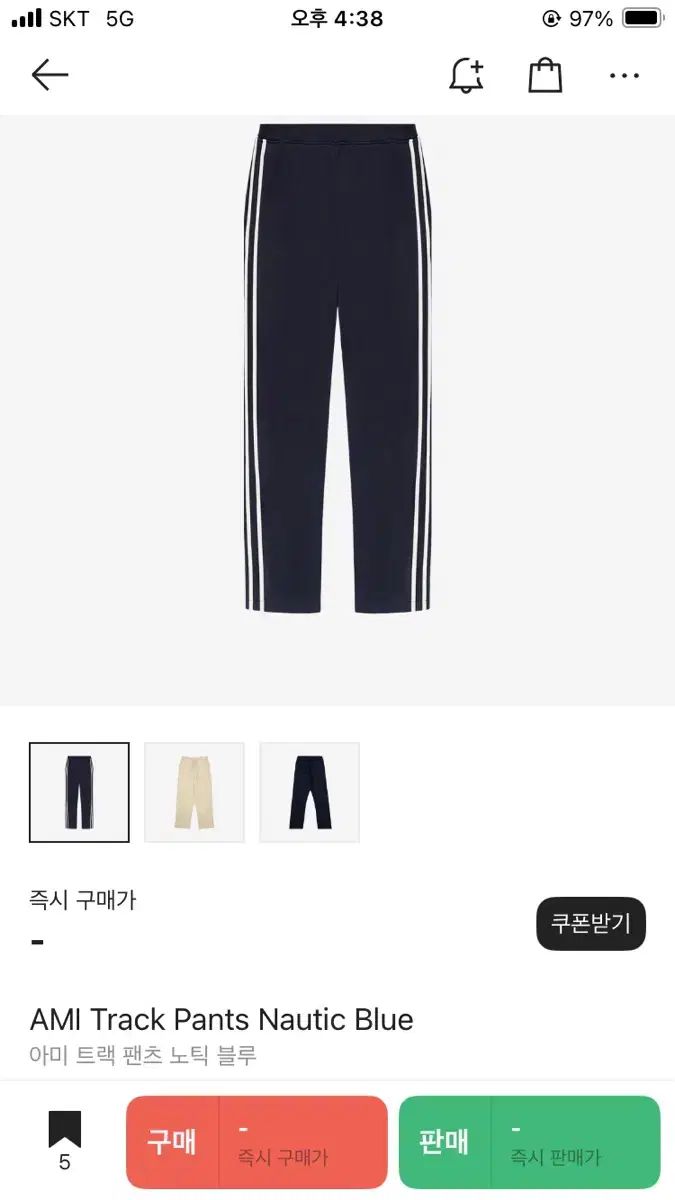Image resolution: width=675 pixels, height=1200 pixels.
Task: Select the striped navy pants thumbnail
Action: coord(79,792)
